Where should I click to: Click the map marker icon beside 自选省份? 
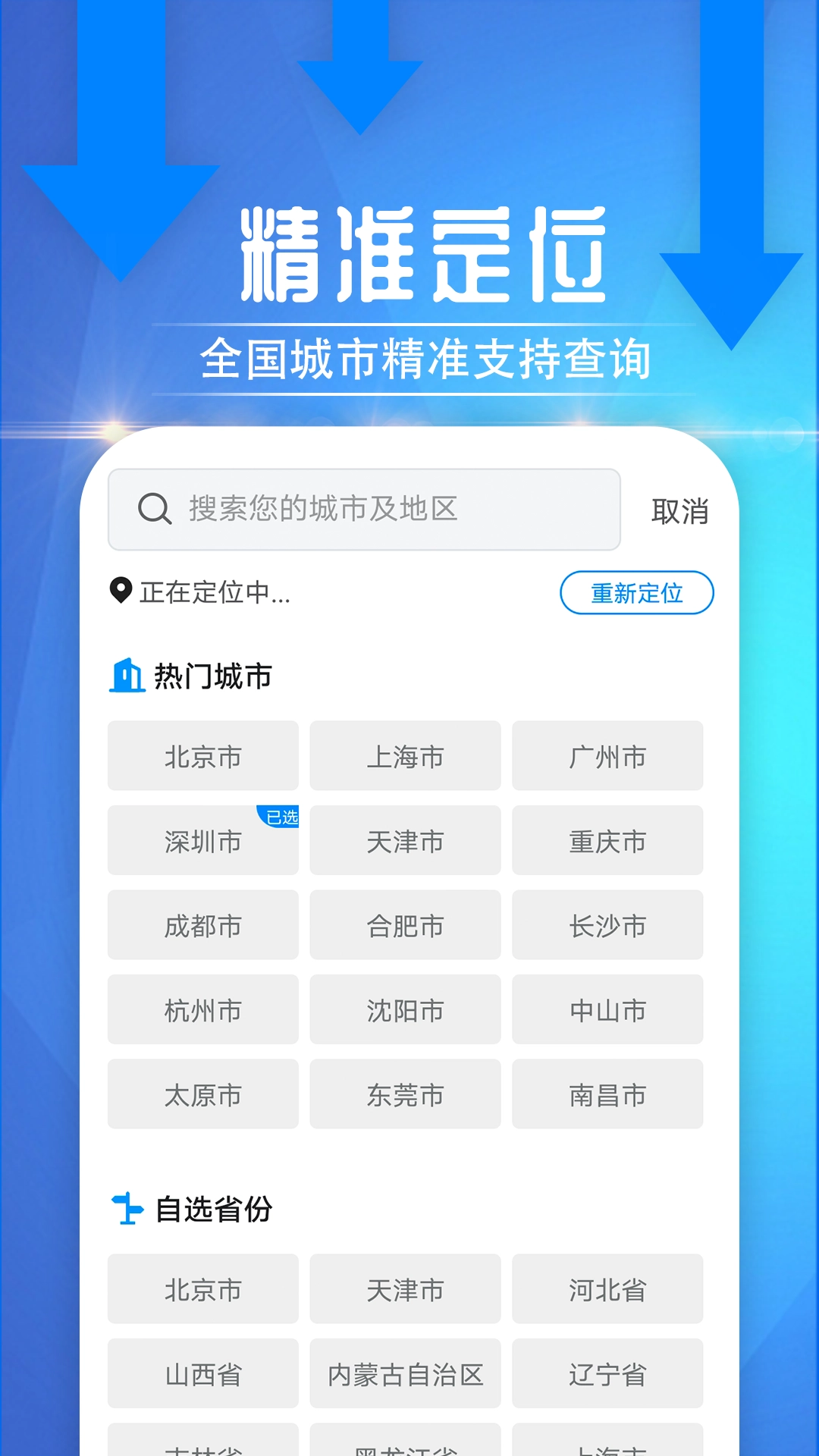(127, 1210)
